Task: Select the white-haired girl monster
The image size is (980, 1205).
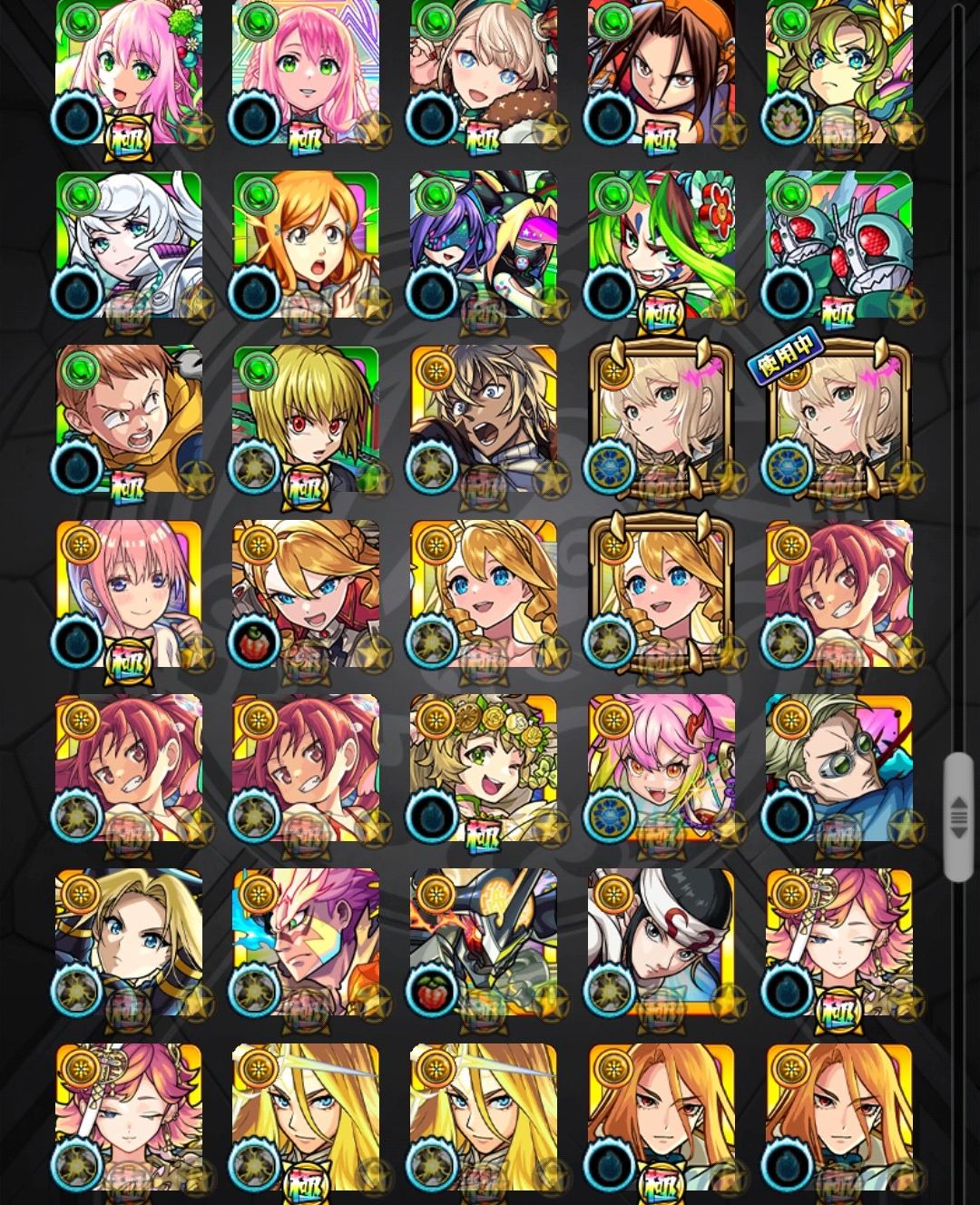Action: point(129,243)
